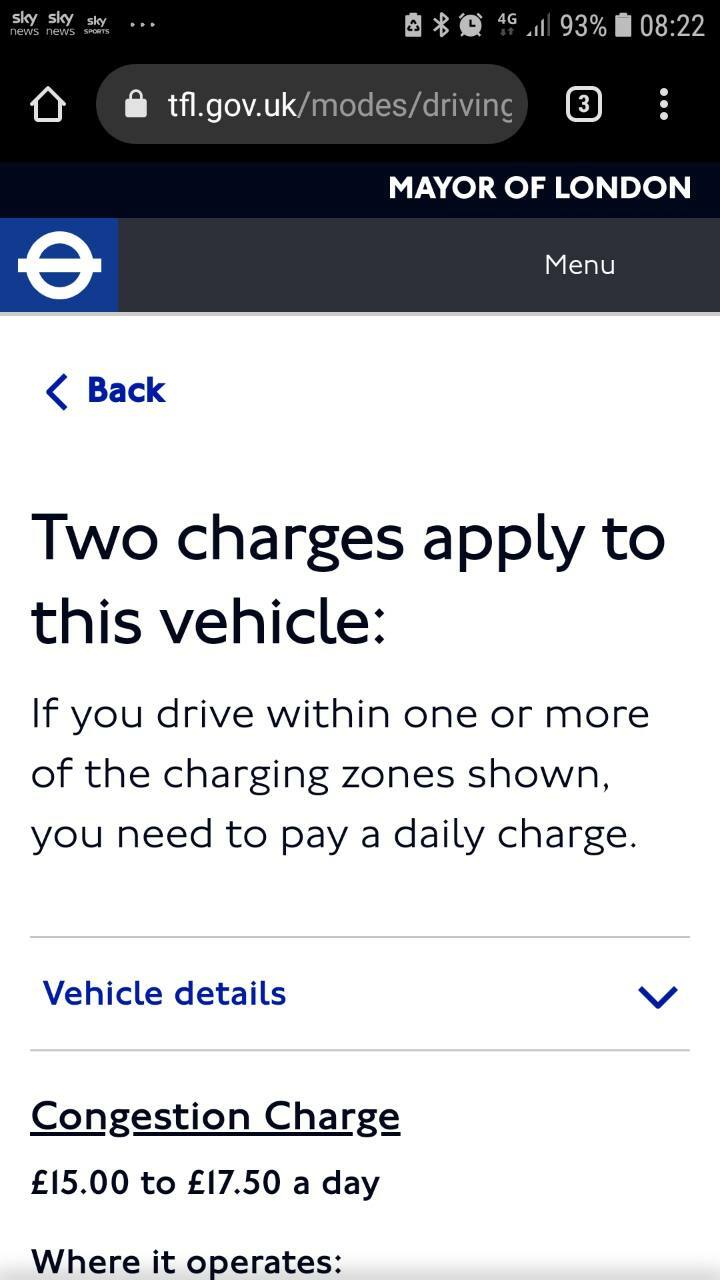
Task: Open the TfL site Menu
Action: pyautogui.click(x=580, y=265)
